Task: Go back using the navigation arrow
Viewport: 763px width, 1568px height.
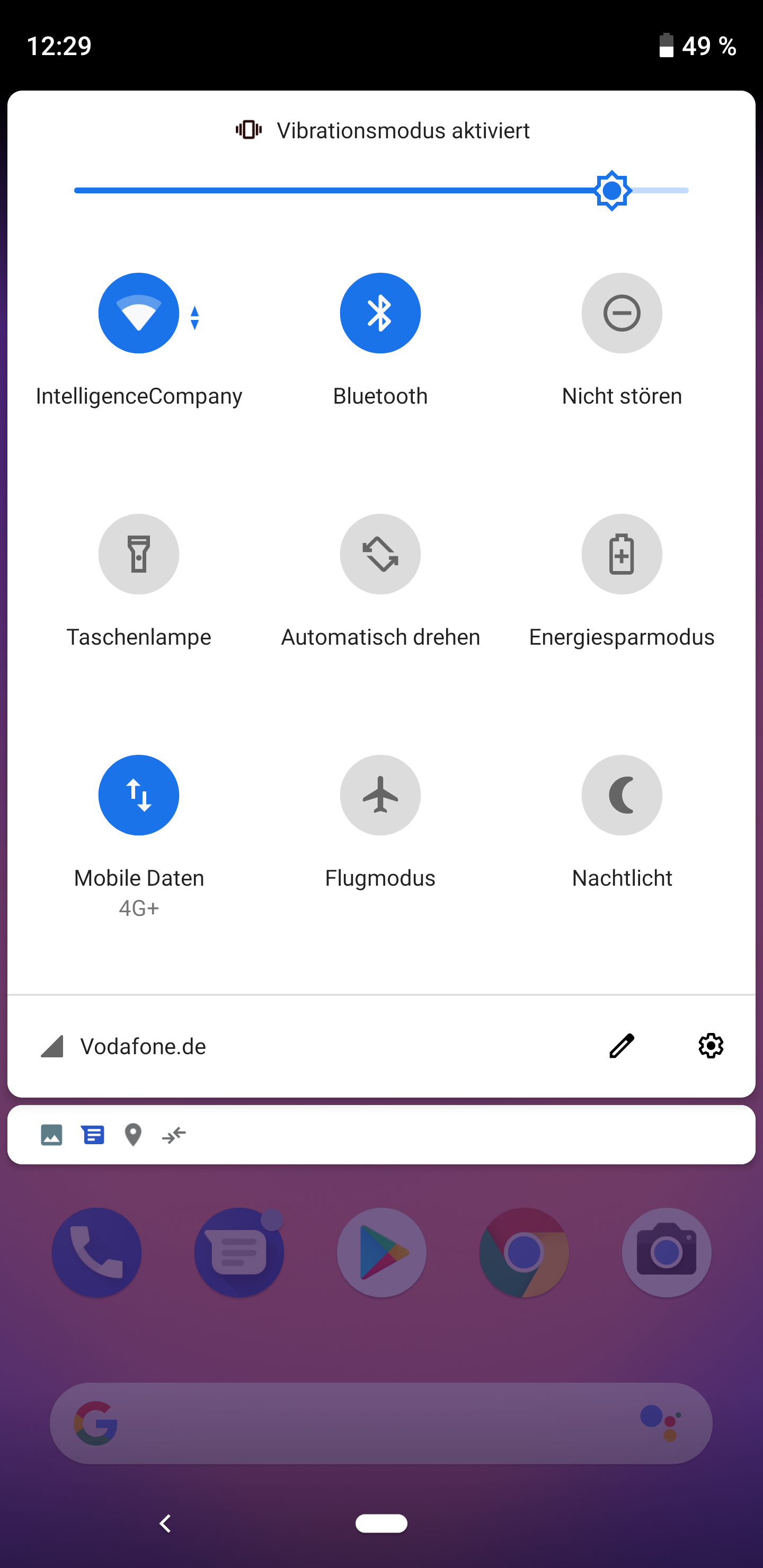Action: tap(165, 1523)
